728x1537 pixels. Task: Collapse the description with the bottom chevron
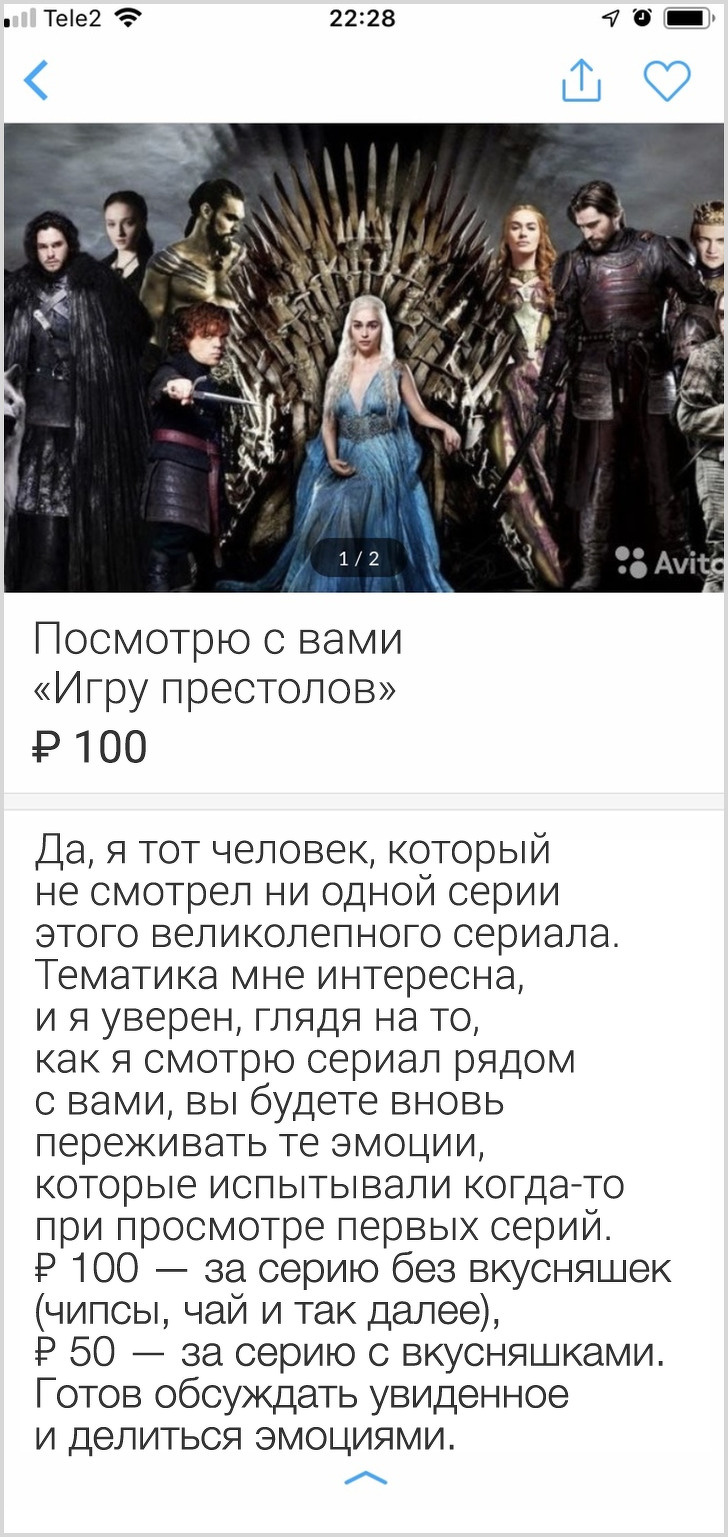pos(365,1478)
